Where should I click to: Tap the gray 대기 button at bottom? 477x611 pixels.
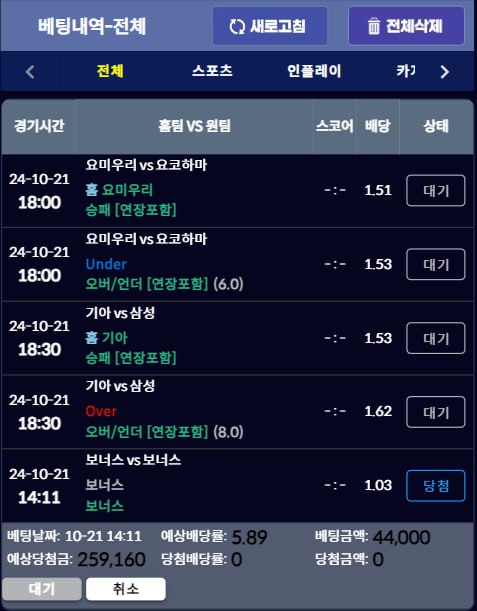tap(42, 589)
